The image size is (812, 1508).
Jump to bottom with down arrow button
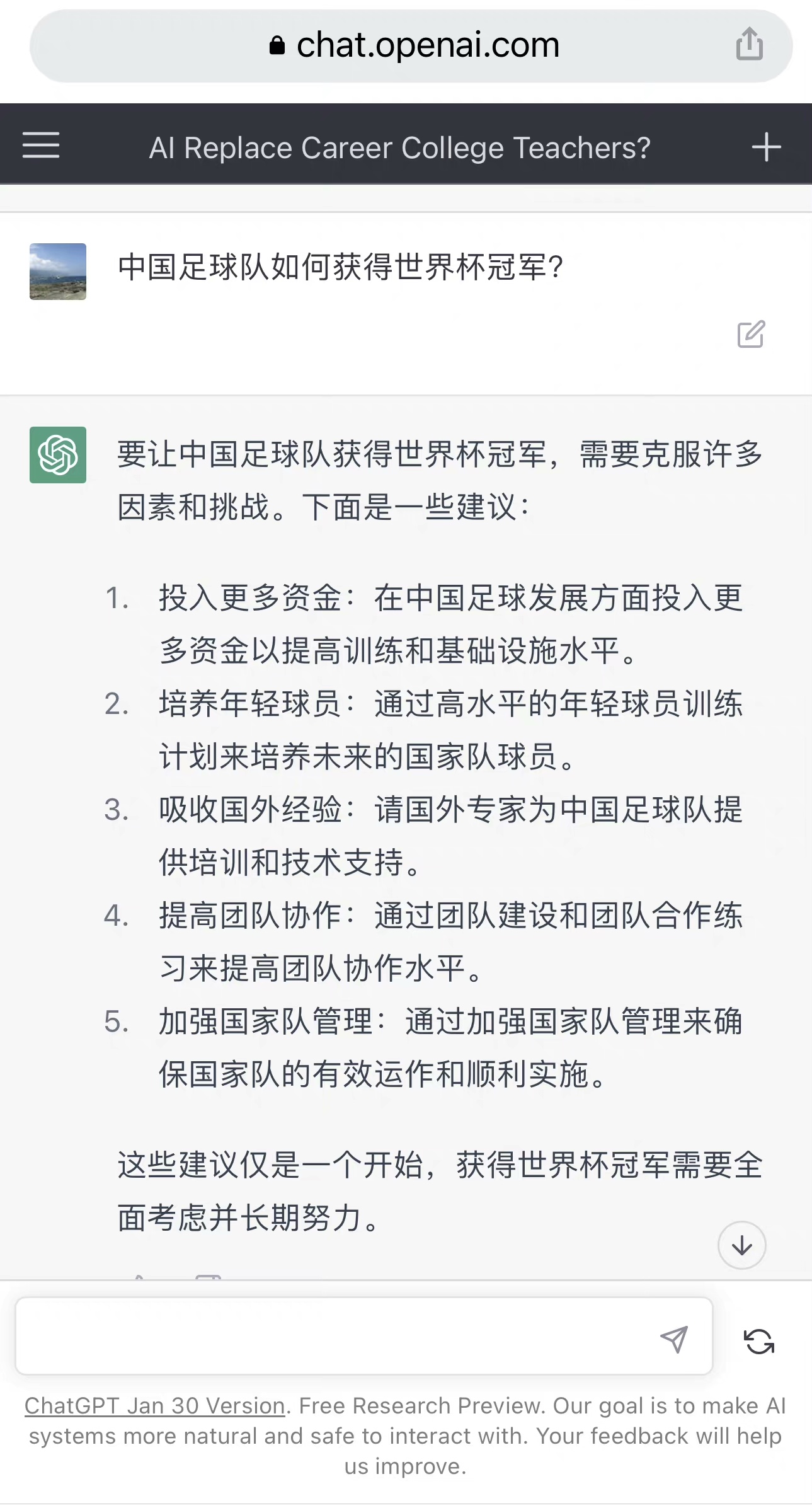pos(741,1245)
